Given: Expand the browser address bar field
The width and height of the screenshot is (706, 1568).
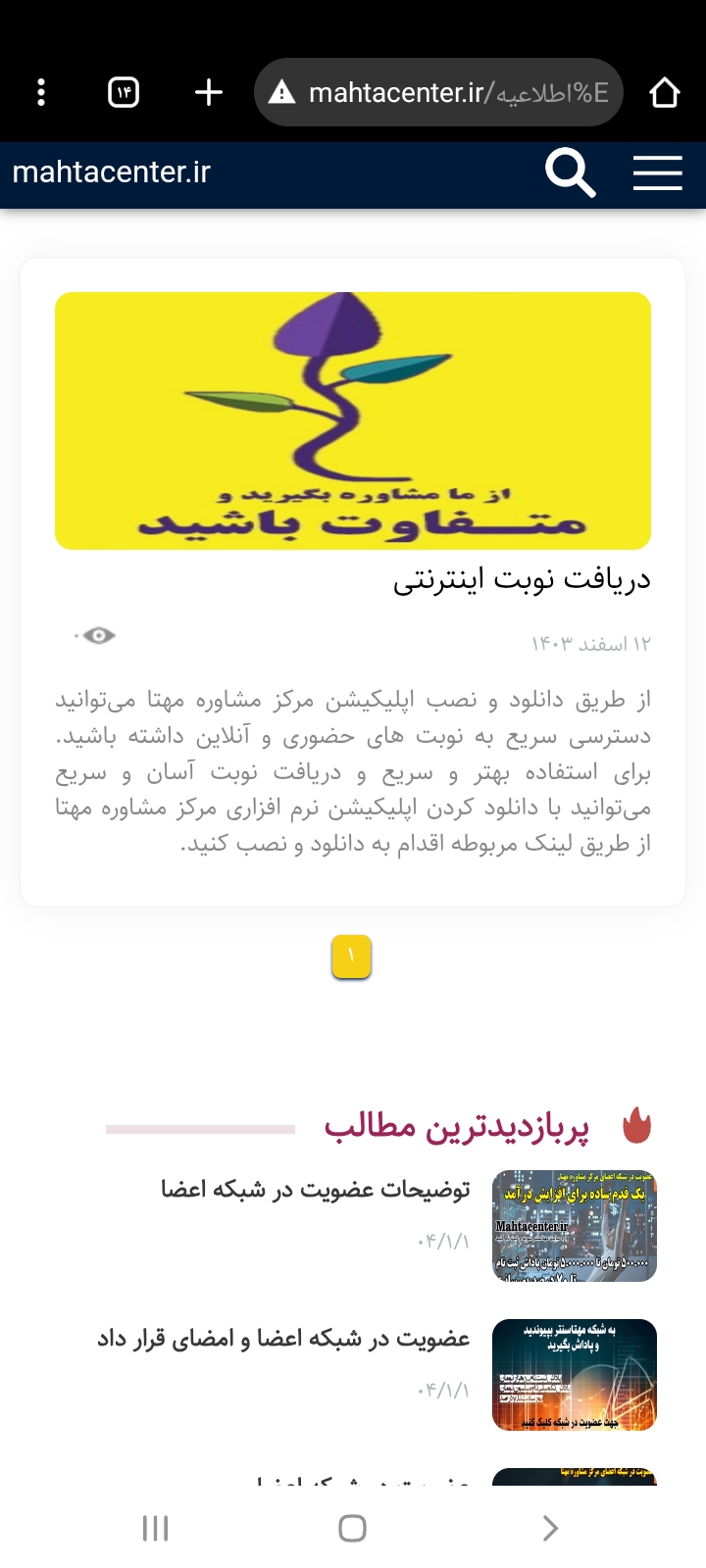Looking at the screenshot, I should (441, 92).
